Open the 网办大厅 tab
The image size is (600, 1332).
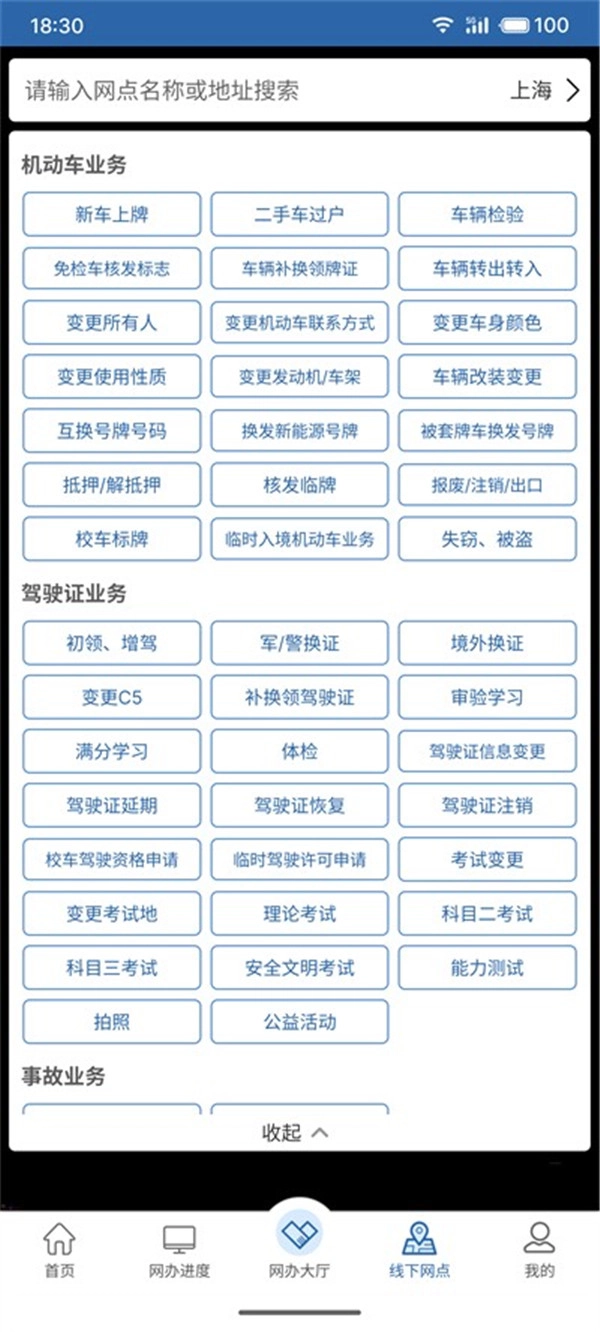coord(299,1245)
